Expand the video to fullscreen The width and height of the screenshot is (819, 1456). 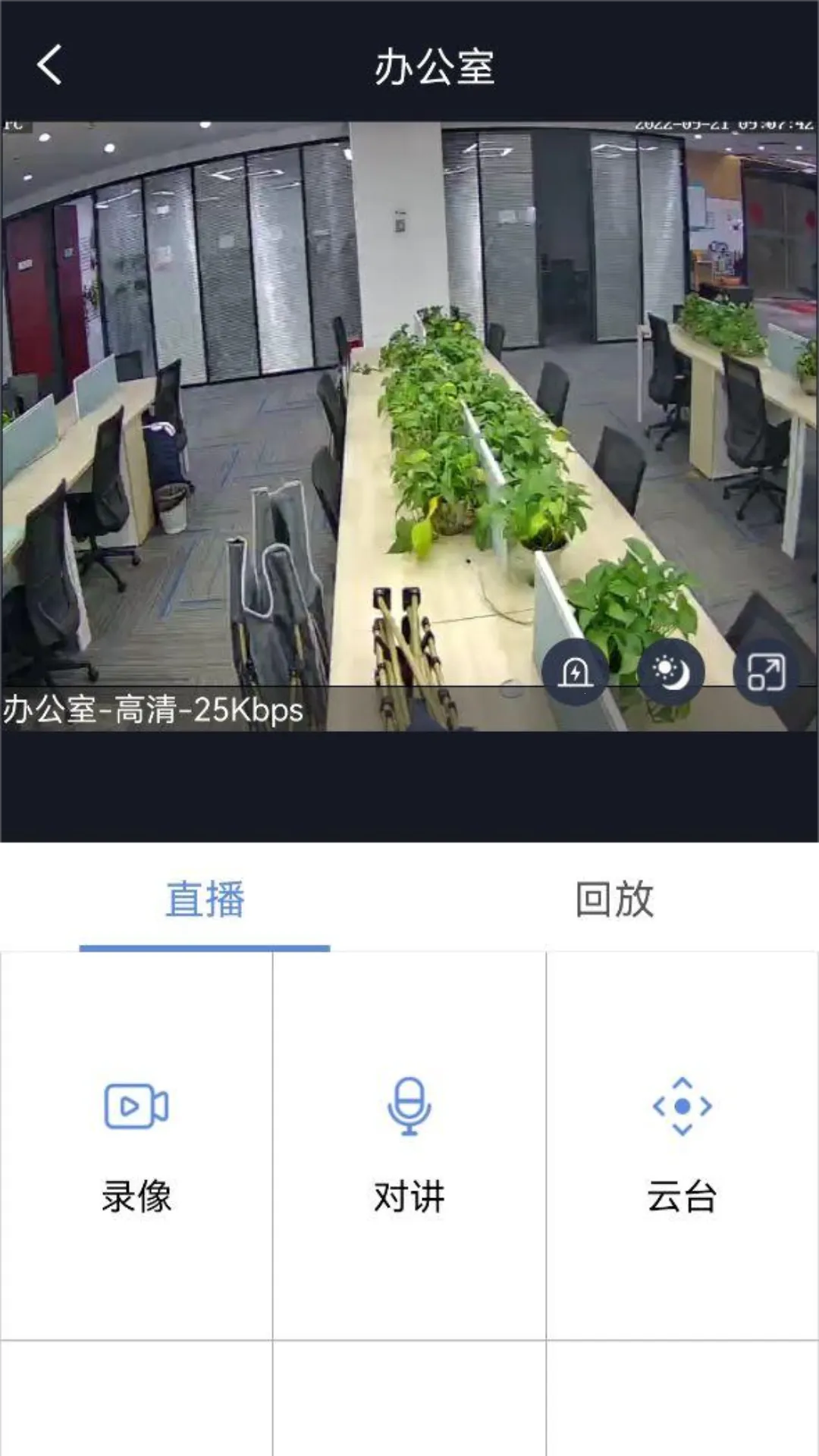pyautogui.click(x=766, y=673)
